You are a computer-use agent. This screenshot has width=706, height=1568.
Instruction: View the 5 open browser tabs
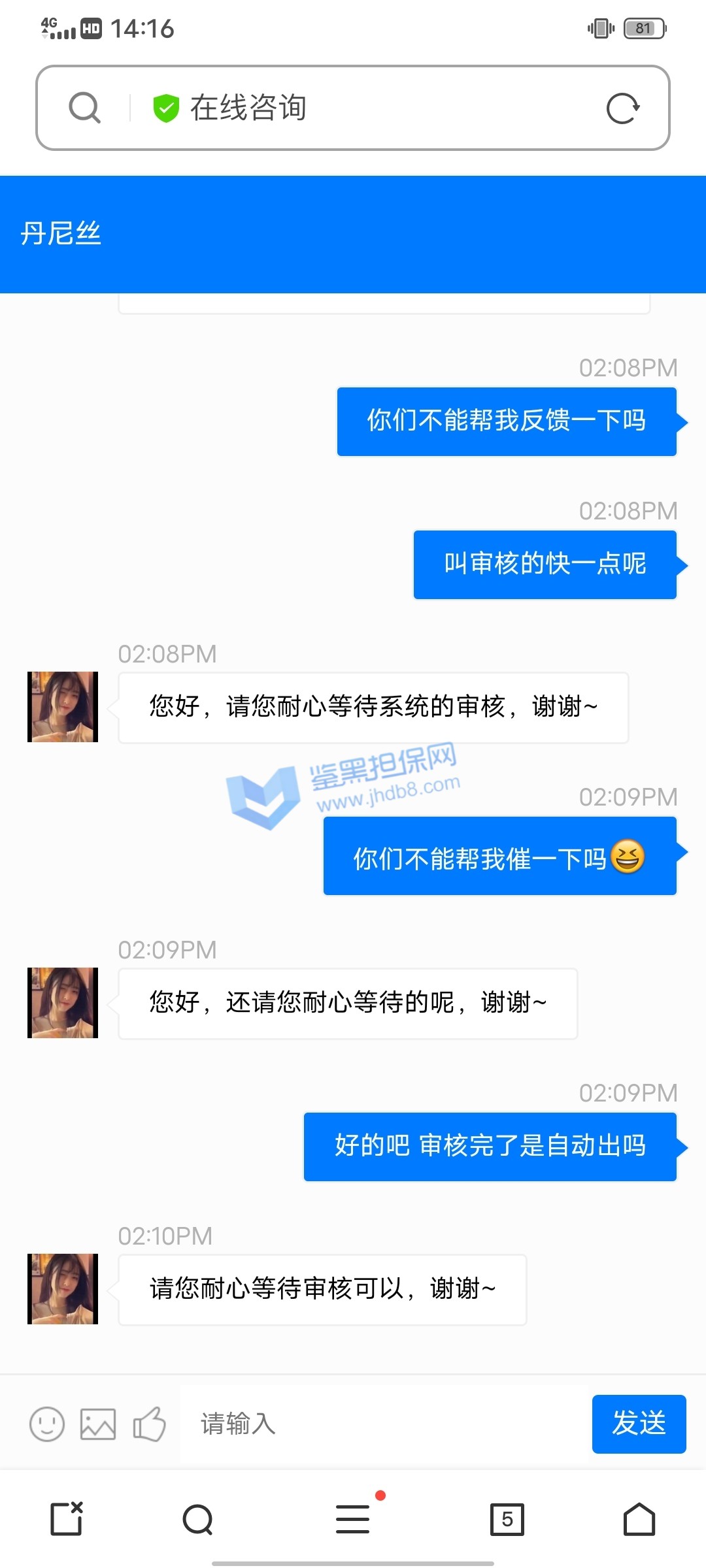click(507, 1519)
